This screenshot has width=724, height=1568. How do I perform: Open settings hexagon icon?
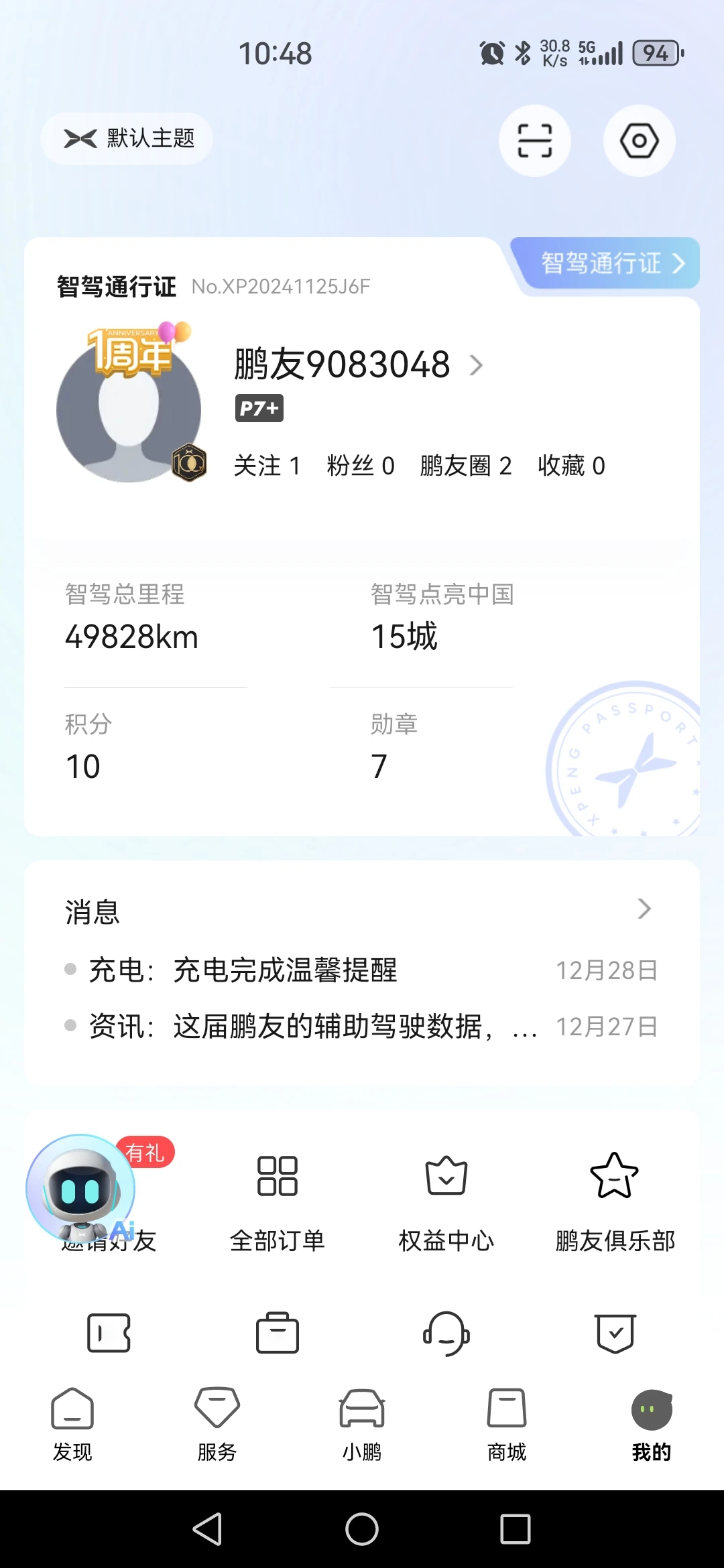coord(639,141)
